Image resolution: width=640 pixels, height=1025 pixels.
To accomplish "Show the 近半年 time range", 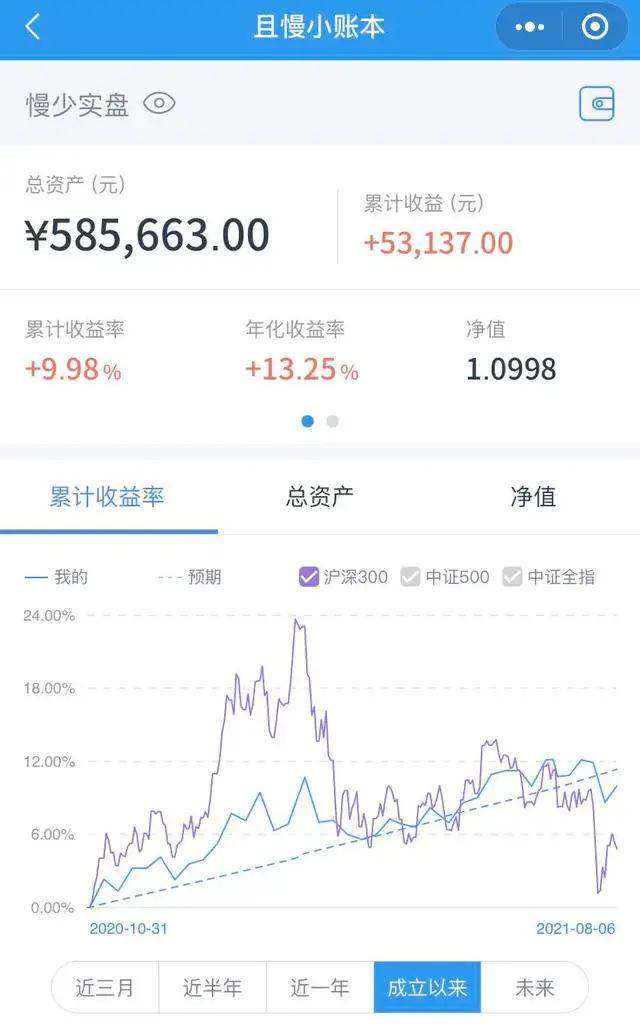I will tap(212, 987).
